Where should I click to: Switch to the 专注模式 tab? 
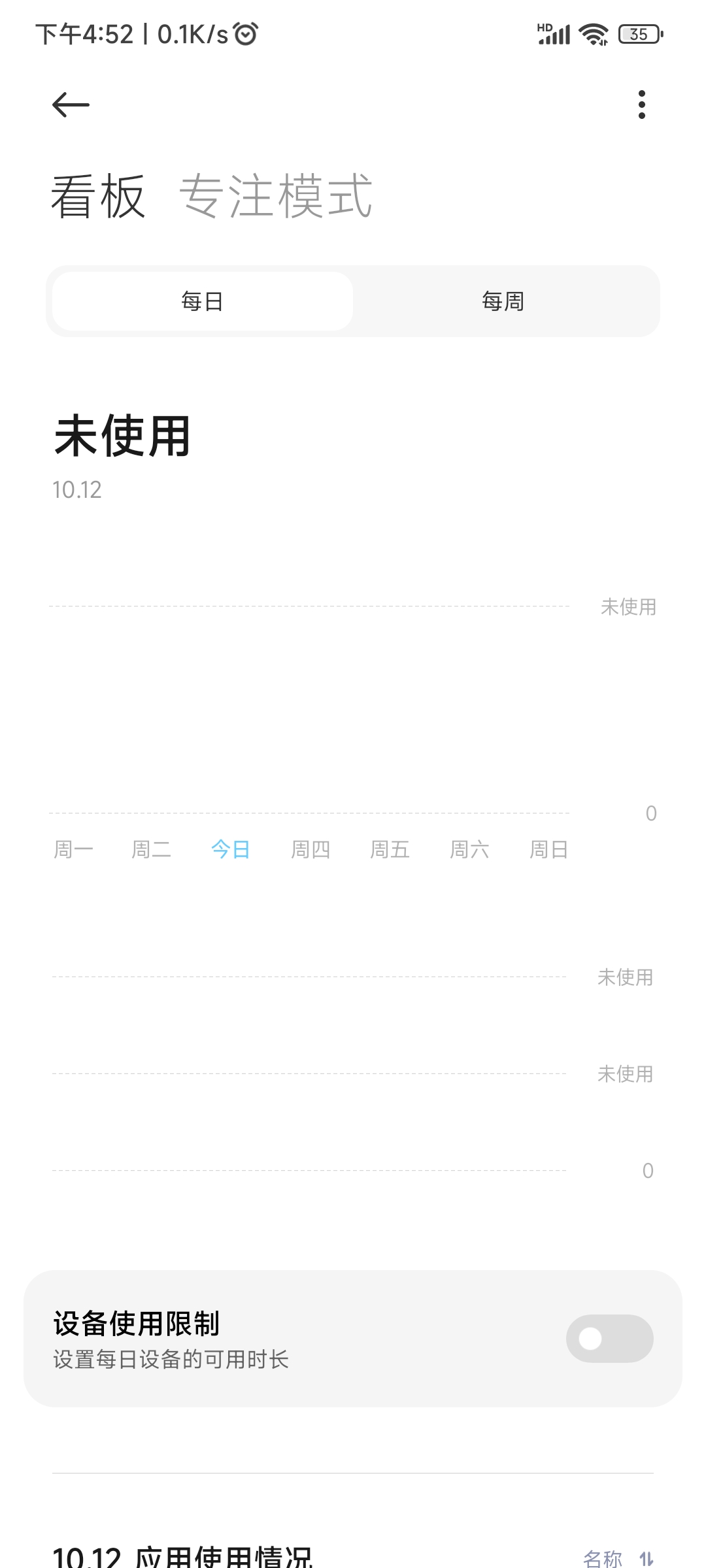276,196
